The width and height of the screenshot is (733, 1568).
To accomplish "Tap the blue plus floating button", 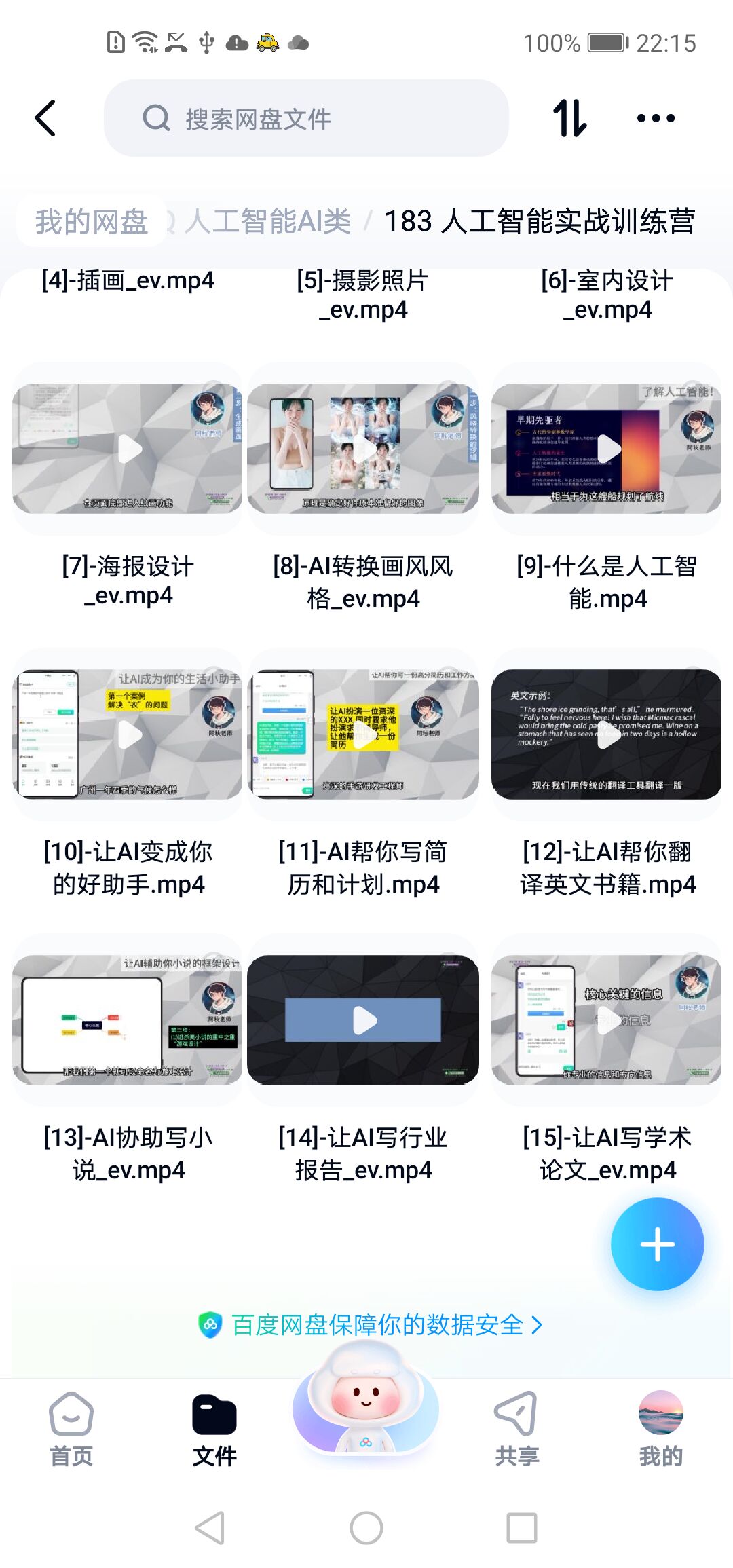I will coord(657,1244).
